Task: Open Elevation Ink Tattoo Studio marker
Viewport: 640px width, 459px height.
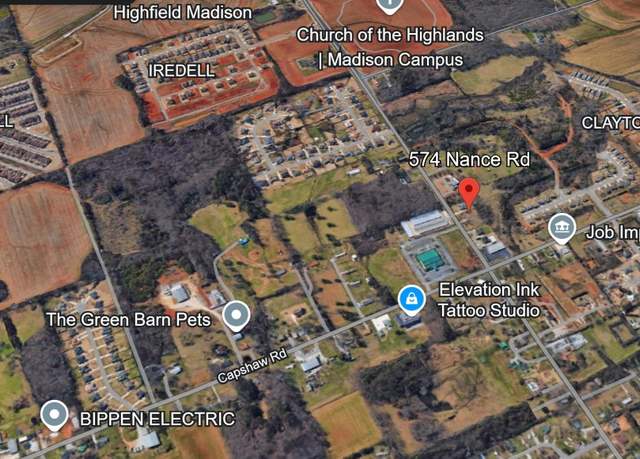Action: (411, 298)
